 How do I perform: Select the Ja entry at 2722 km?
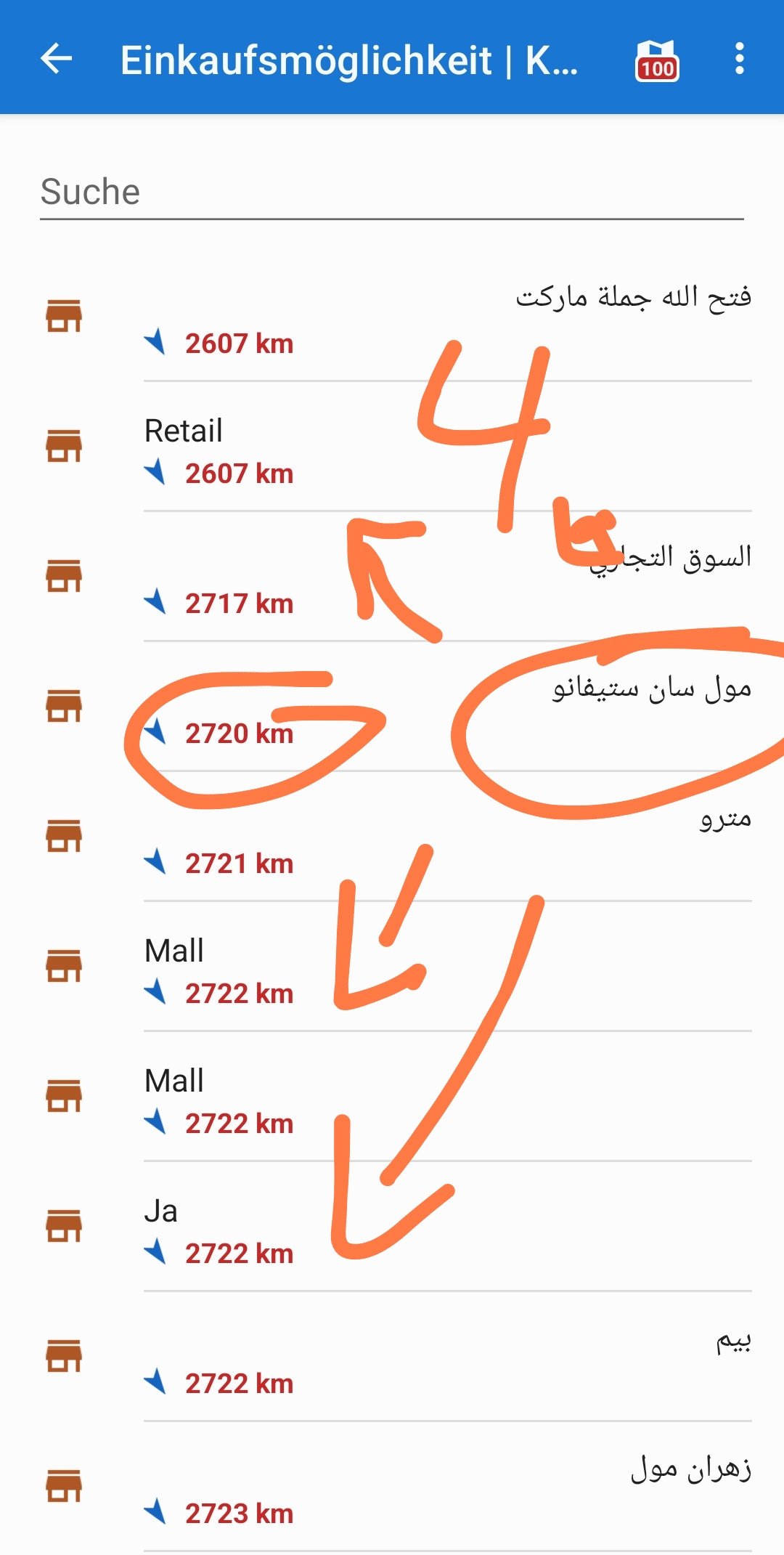tap(447, 1229)
